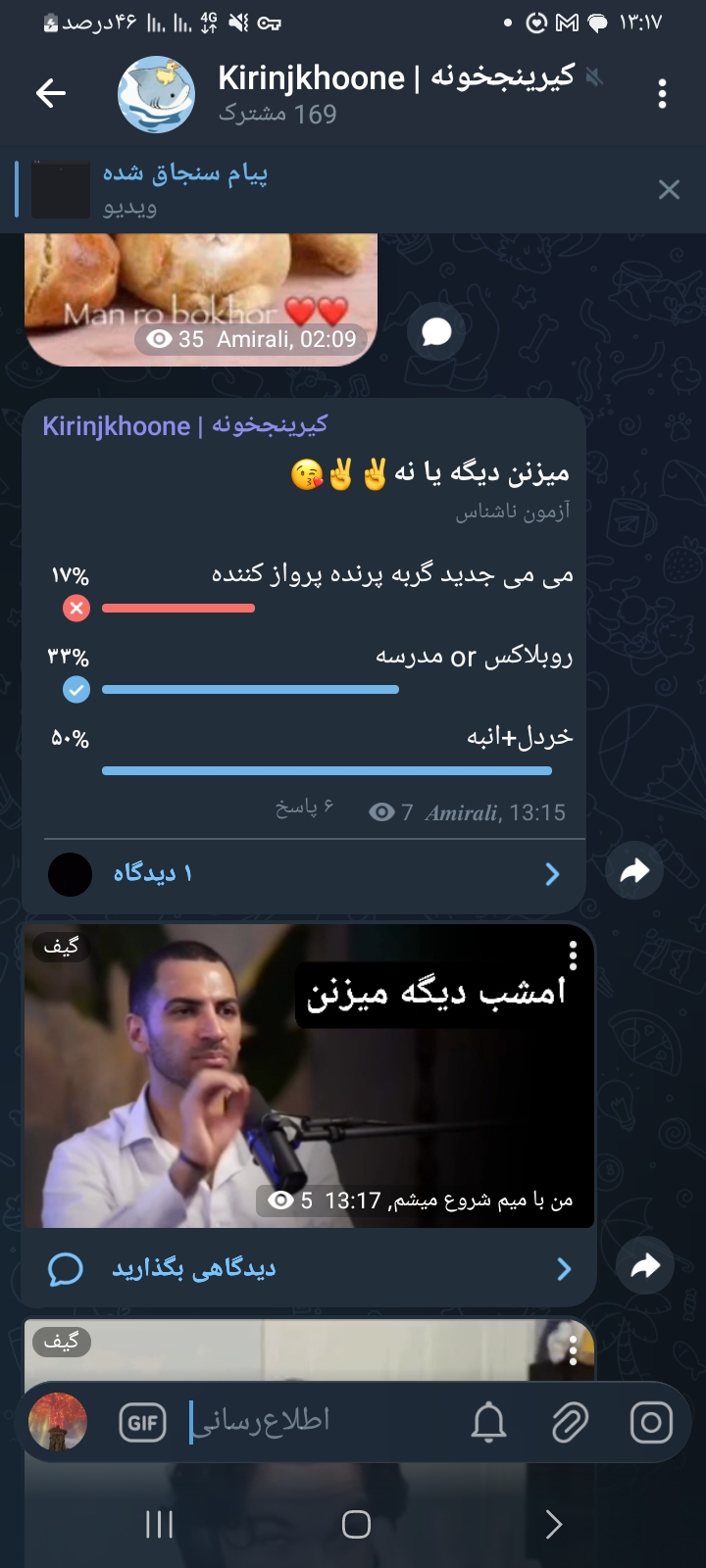
Task: Open options on the امشب دیگه میزنن GIF
Action: coord(574,955)
